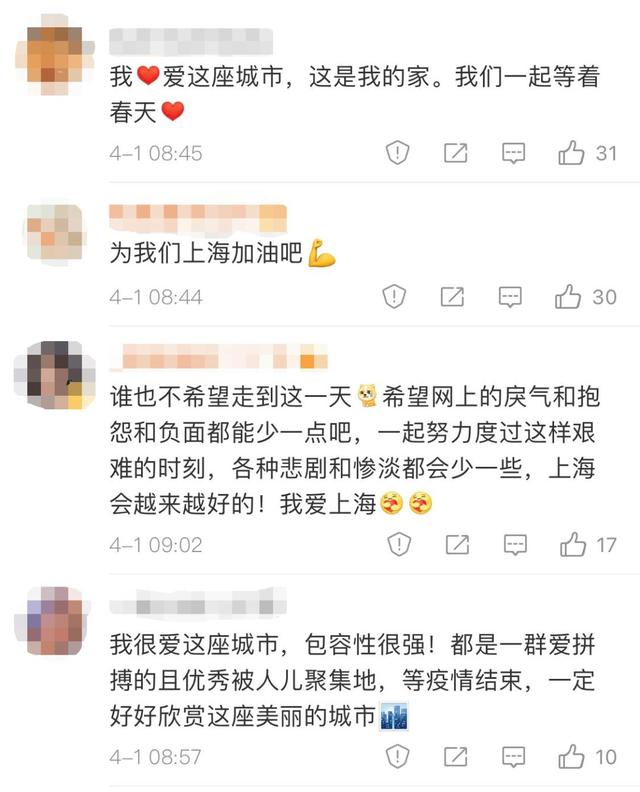Image resolution: width=640 pixels, height=792 pixels.
Task: Share the 为我们上海加油吧 comment
Action: [x=453, y=297]
